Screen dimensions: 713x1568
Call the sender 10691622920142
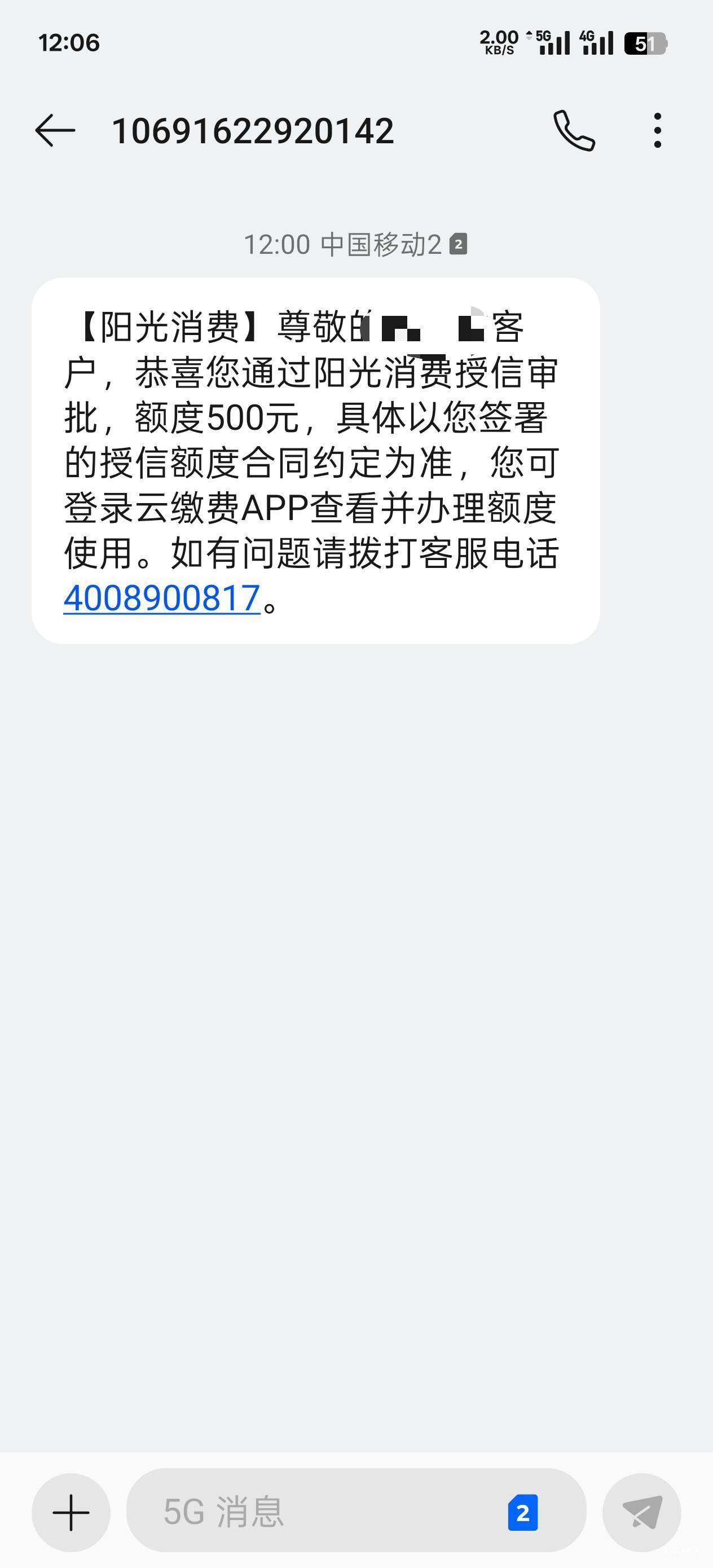(574, 130)
